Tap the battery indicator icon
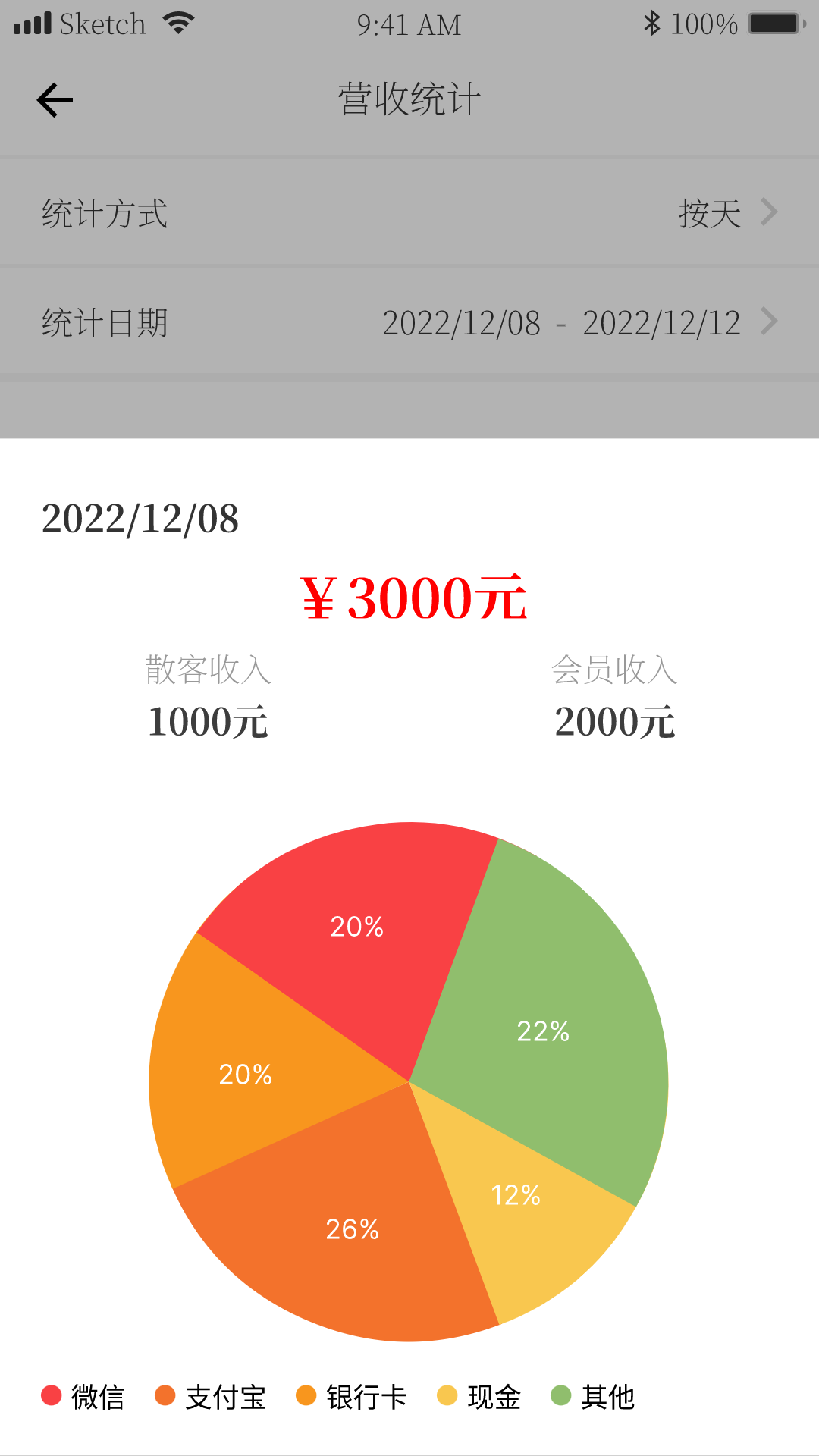Viewport: 819px width, 1456px height. (x=775, y=23)
